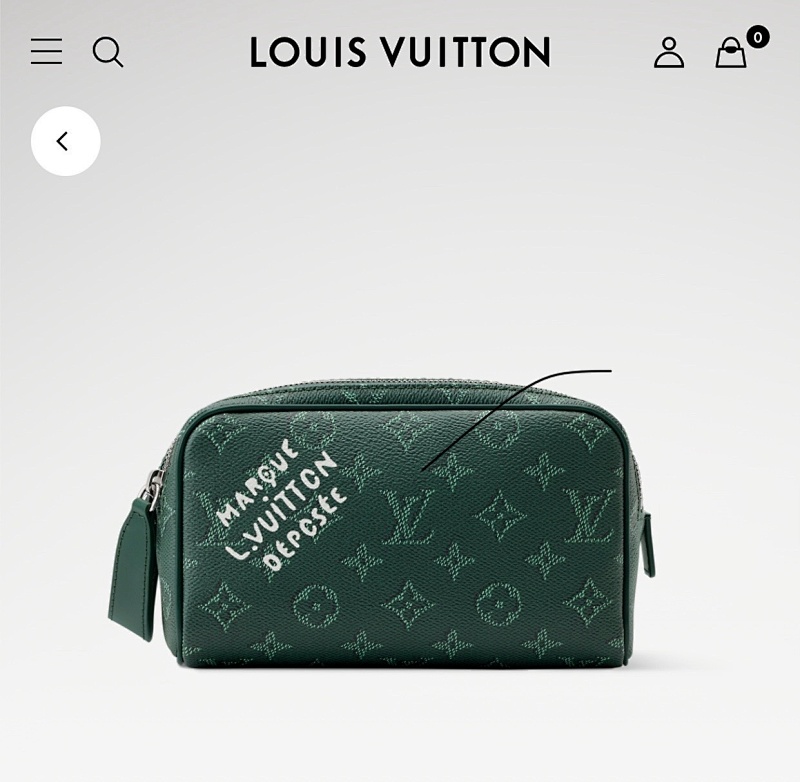Open the account profile icon

coord(669,52)
